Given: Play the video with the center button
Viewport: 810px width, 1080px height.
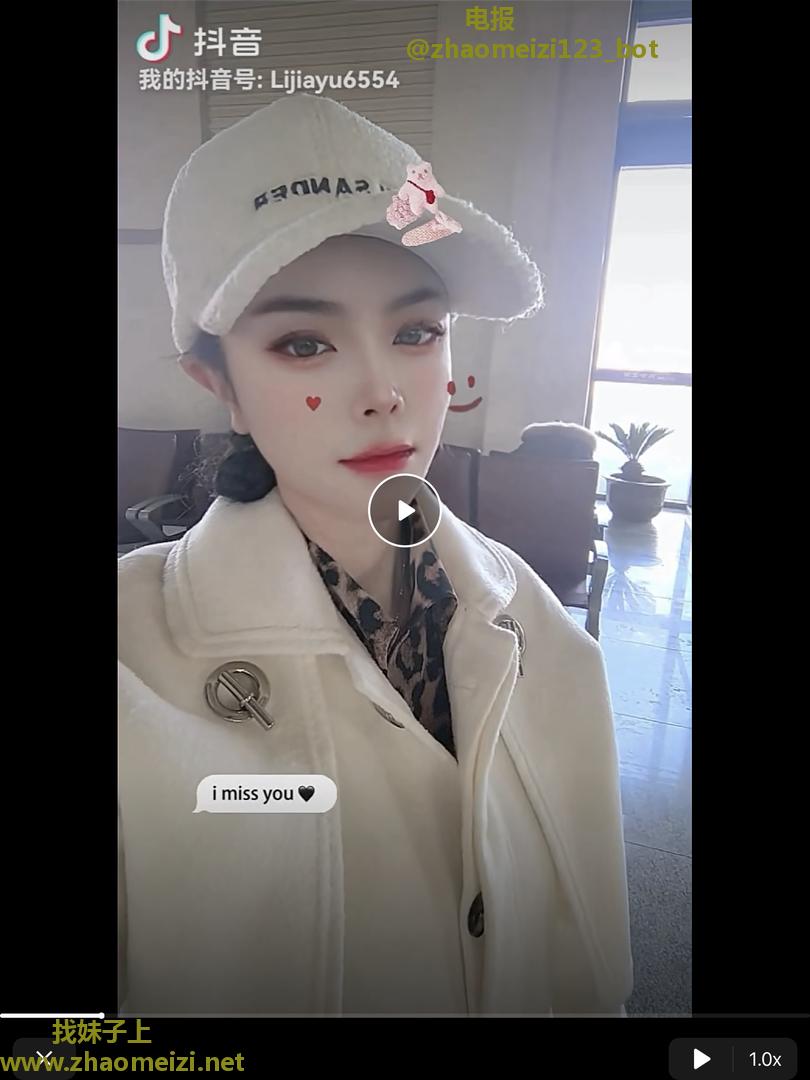Looking at the screenshot, I should click(404, 511).
